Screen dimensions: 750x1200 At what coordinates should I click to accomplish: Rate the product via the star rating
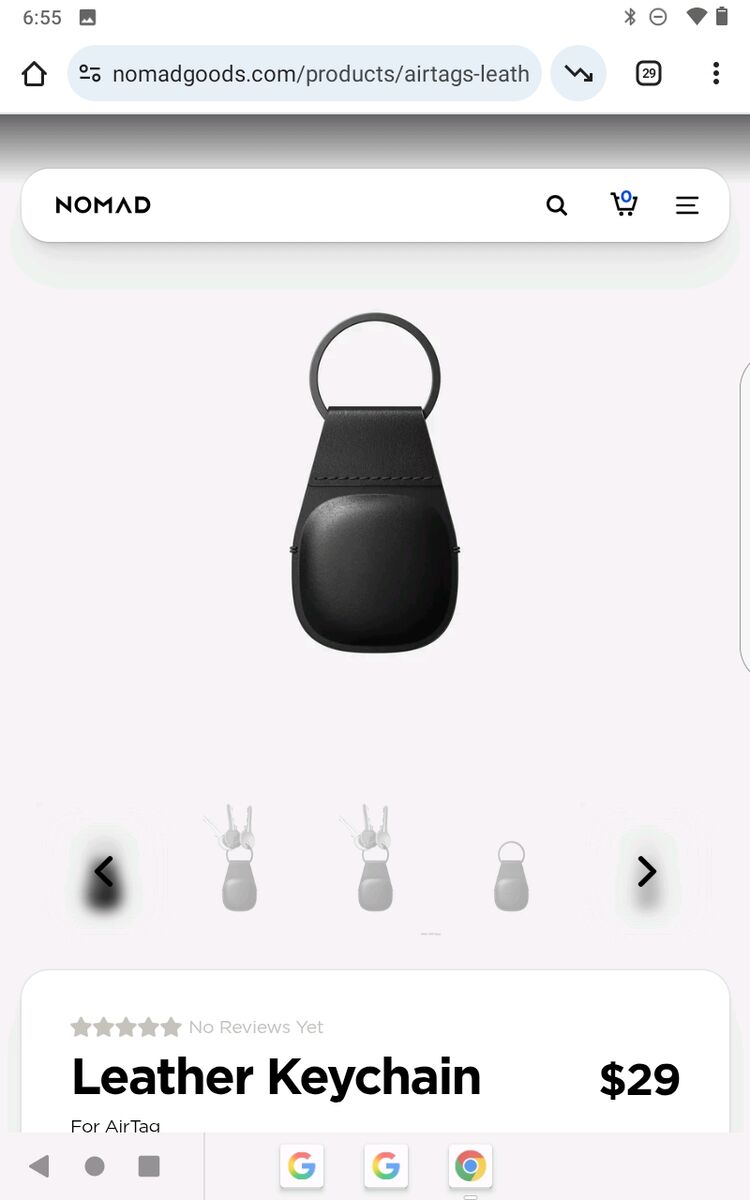pos(126,1027)
